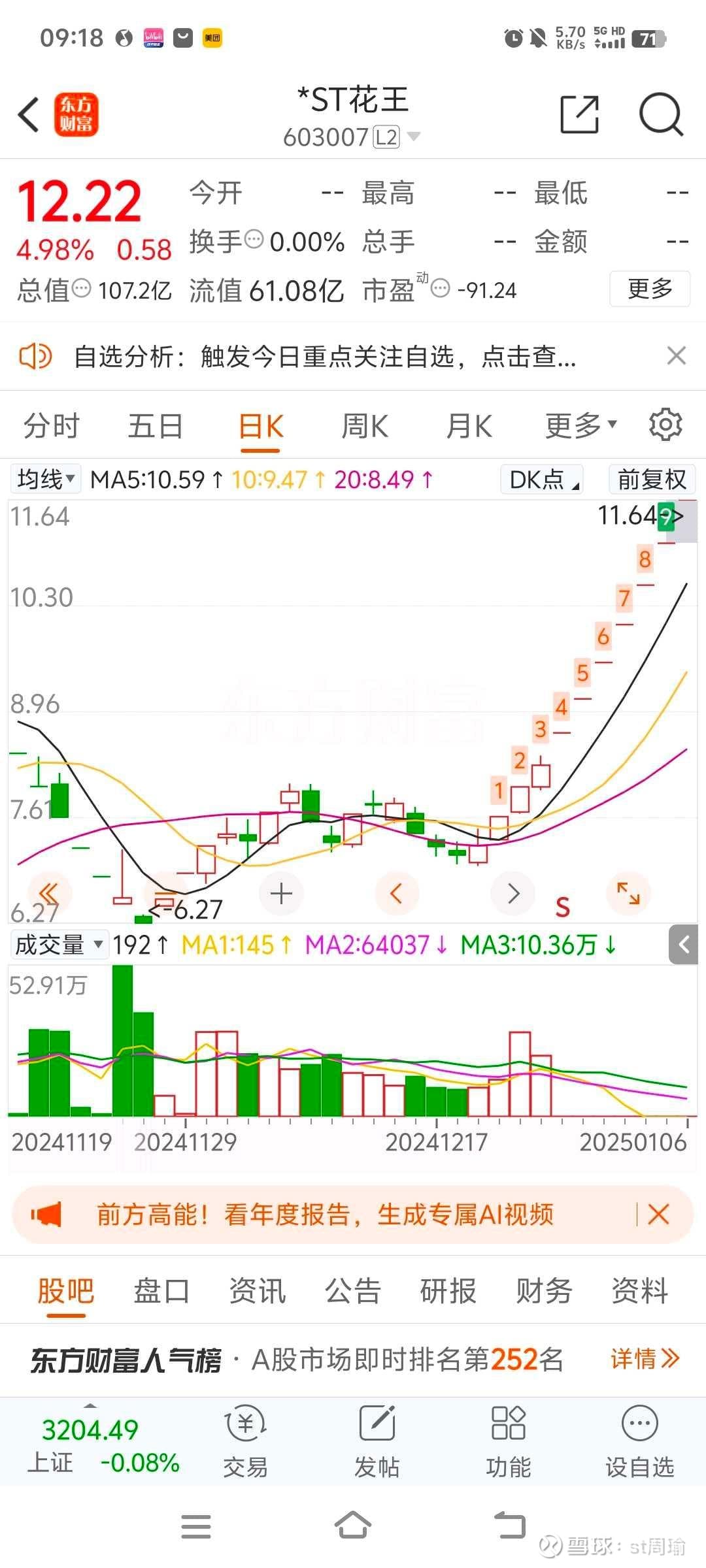Image resolution: width=706 pixels, height=1568 pixels.
Task: Switch to the 公告 tab
Action: pos(353,1291)
